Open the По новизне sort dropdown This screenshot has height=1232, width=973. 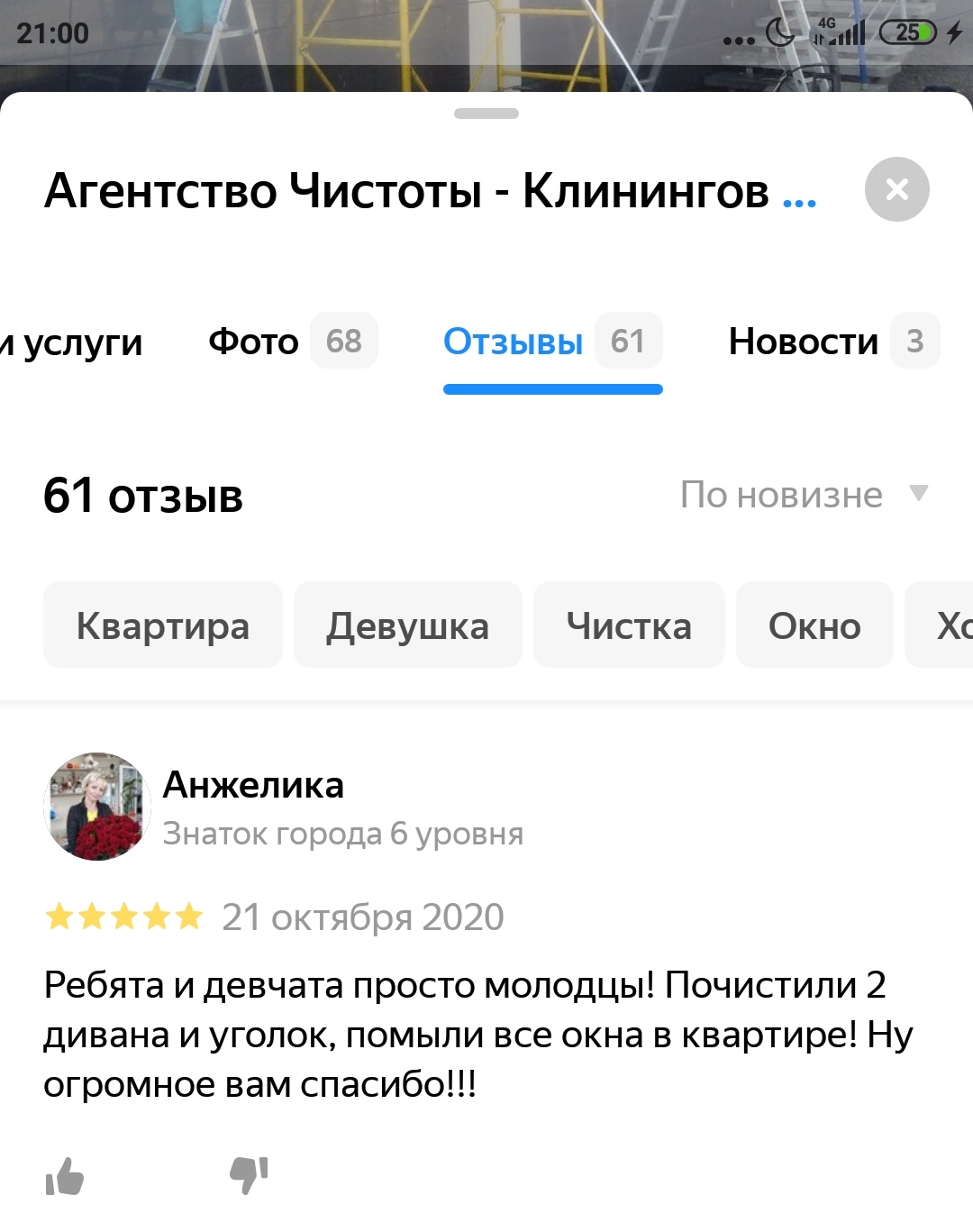tap(803, 495)
